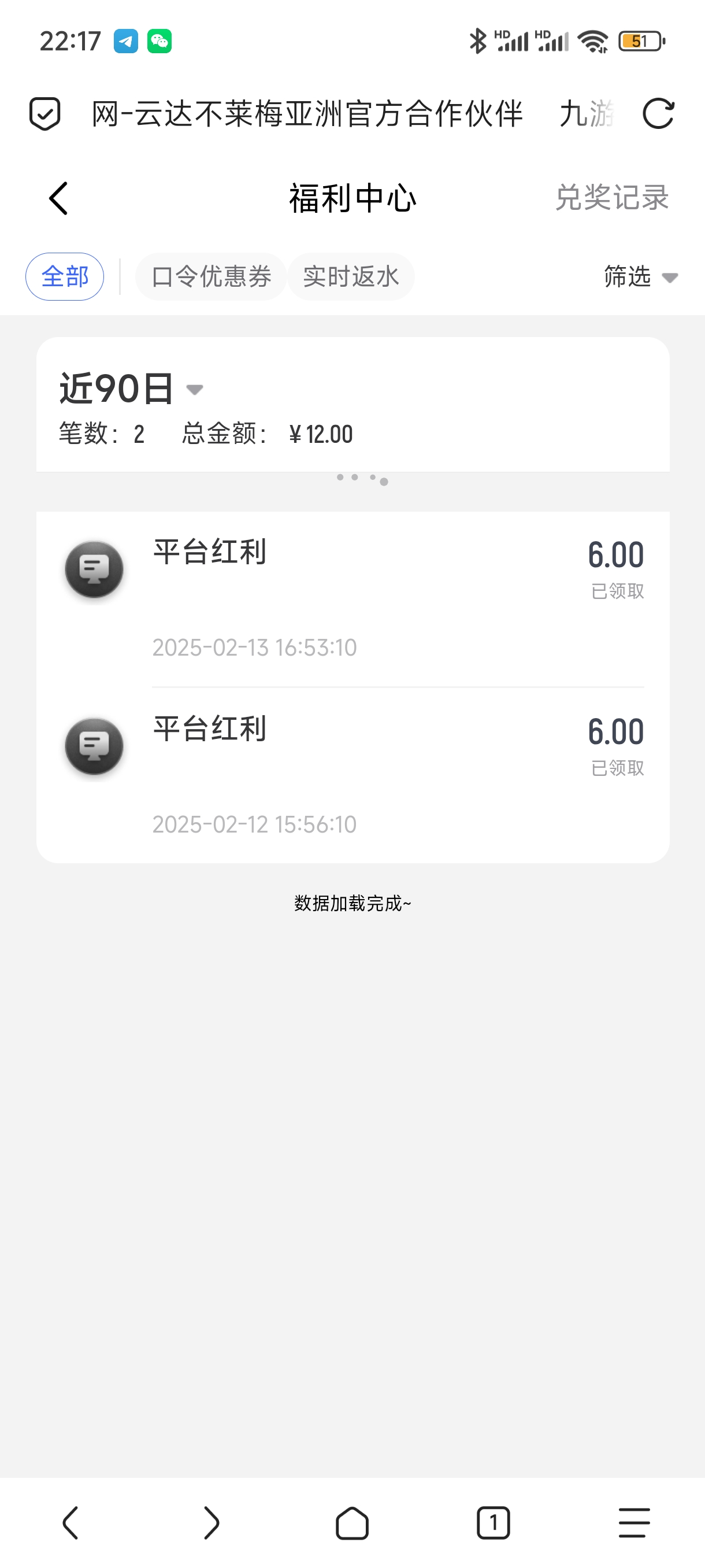Select the 全部 filter chip
The image size is (705, 1568).
point(65,277)
